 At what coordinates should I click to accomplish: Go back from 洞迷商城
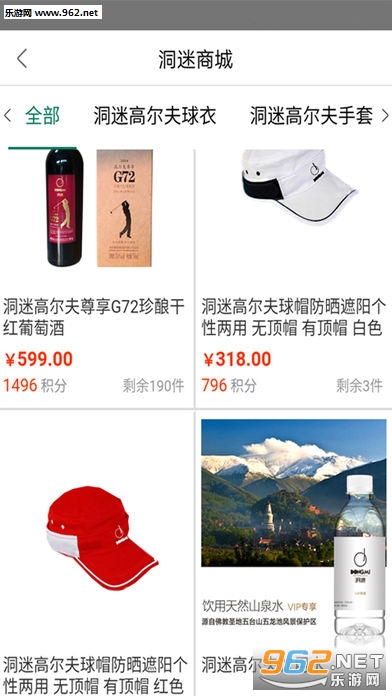(x=22, y=59)
